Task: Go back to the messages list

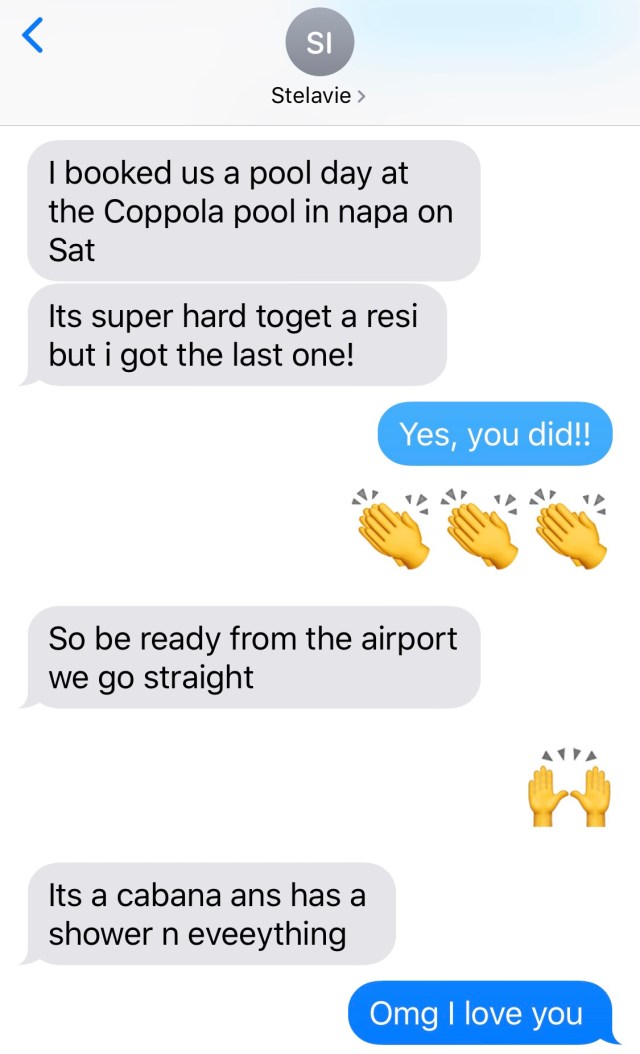Action: pos(33,38)
